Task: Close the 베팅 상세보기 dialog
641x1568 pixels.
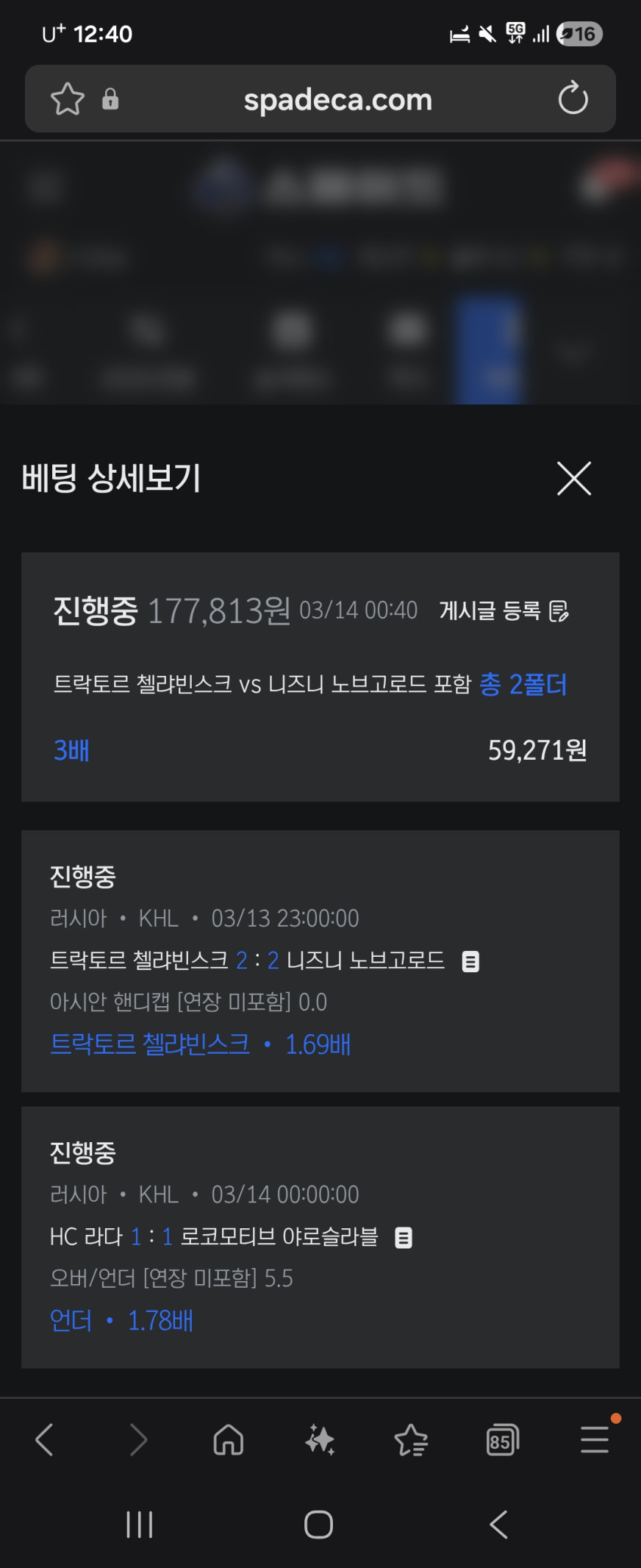Action: (574, 479)
